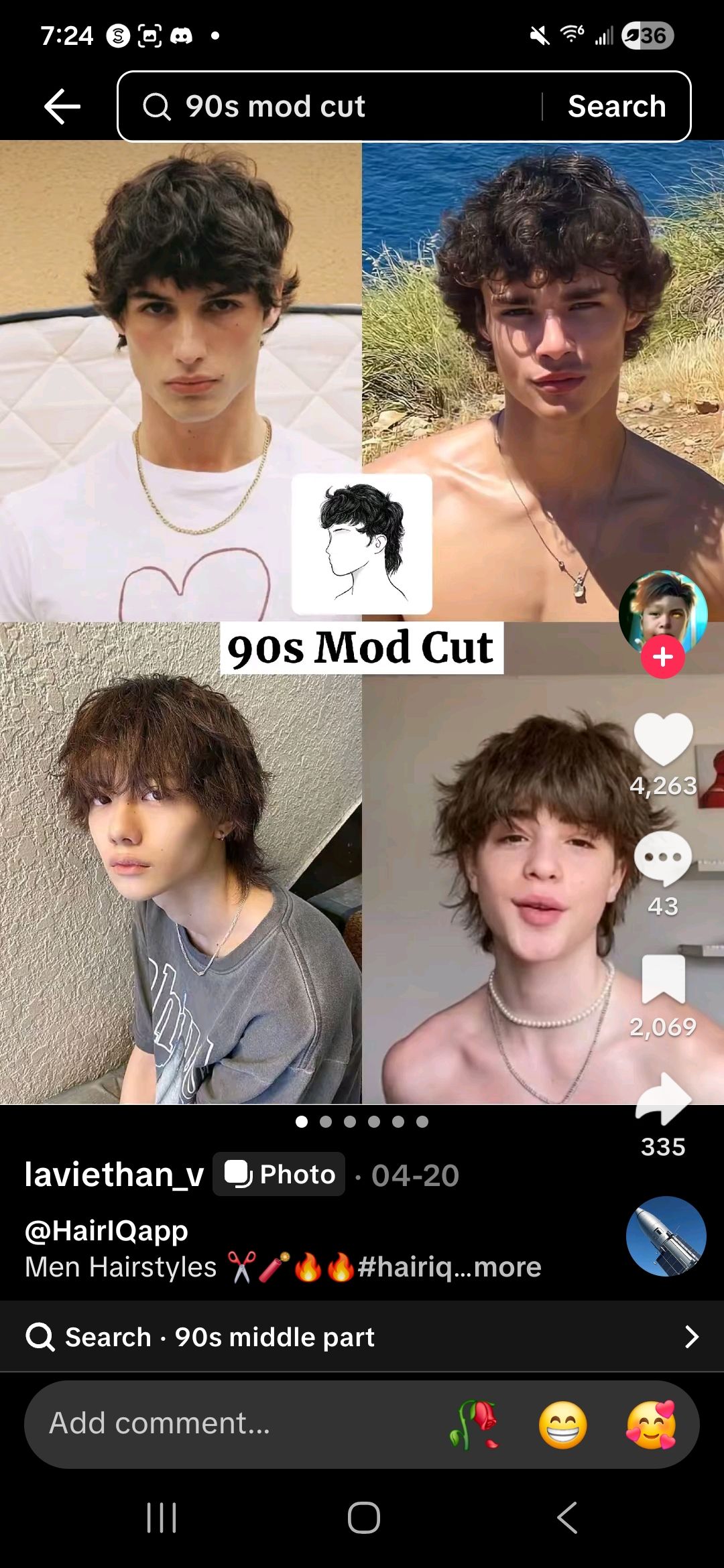
Task: Edit the '90s mod cut' search query
Action: pyautogui.click(x=335, y=107)
